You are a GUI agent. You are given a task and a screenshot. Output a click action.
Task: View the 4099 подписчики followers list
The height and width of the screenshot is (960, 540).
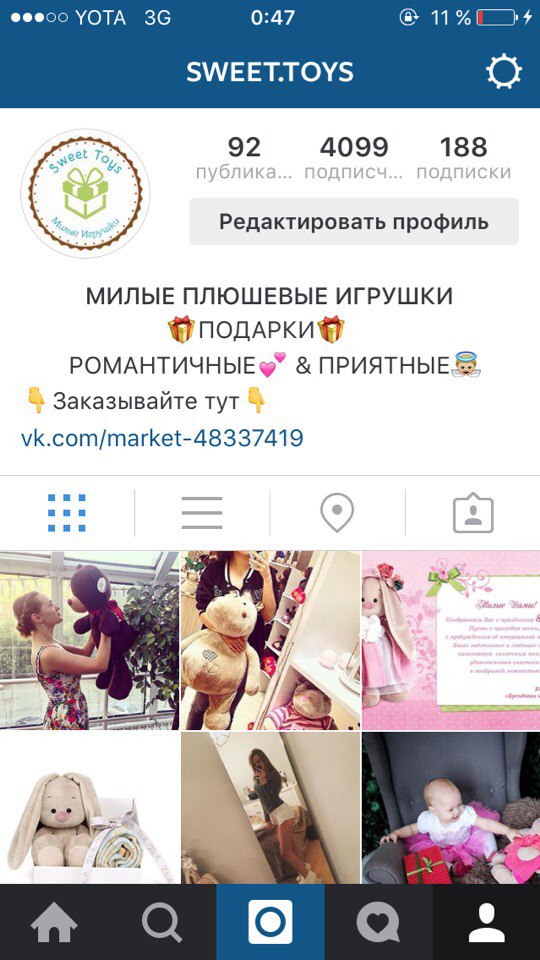pyautogui.click(x=354, y=158)
